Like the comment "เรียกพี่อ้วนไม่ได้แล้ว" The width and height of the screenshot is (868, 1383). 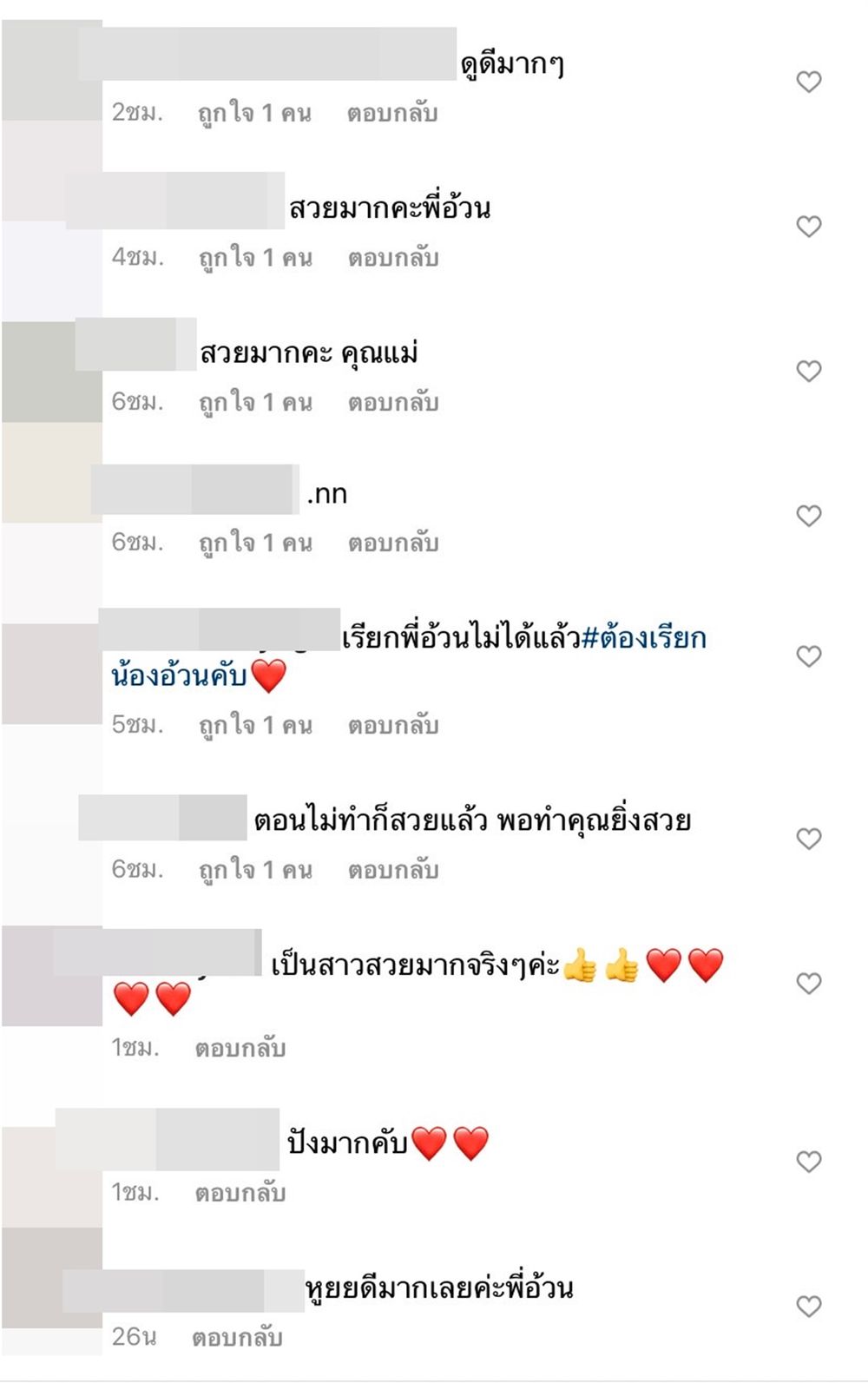[808, 656]
